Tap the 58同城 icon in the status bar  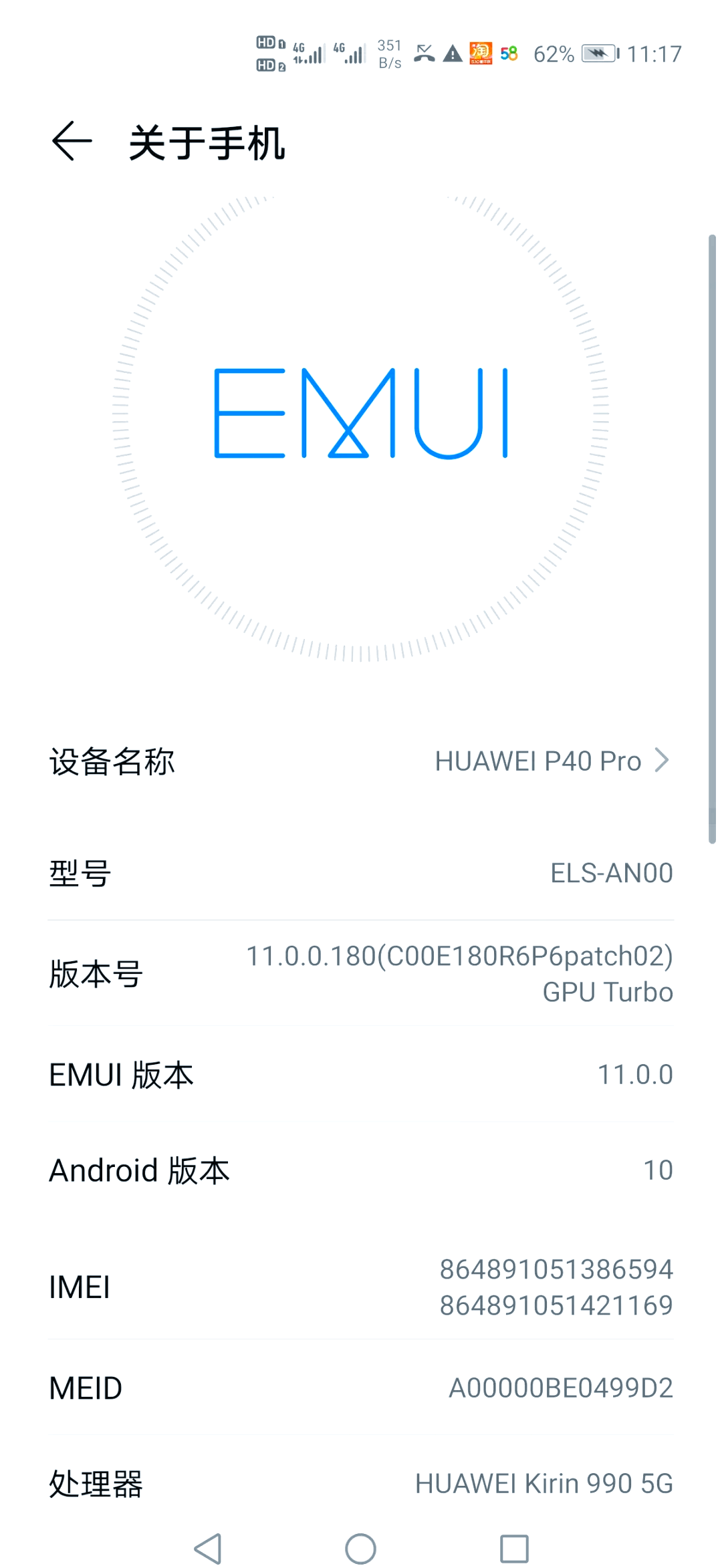[508, 53]
